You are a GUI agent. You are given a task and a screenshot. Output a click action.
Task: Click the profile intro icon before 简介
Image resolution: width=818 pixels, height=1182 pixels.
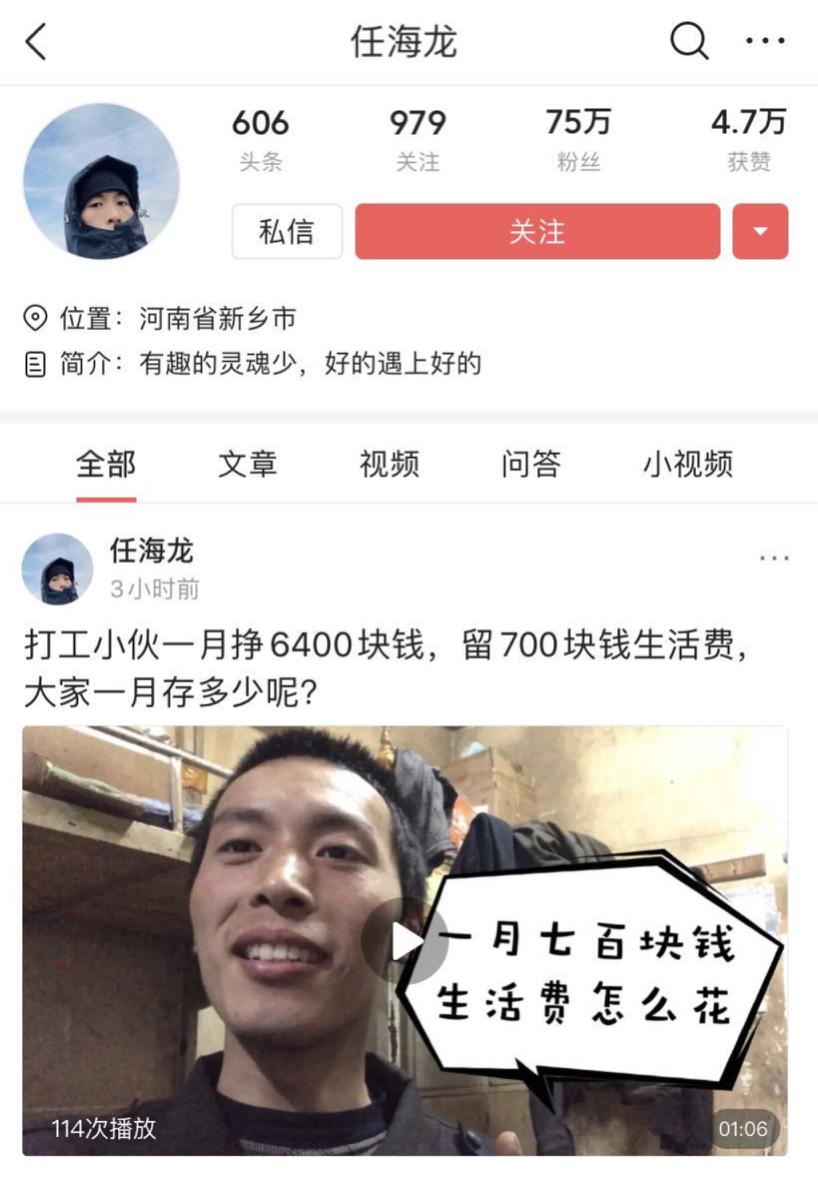[35, 363]
